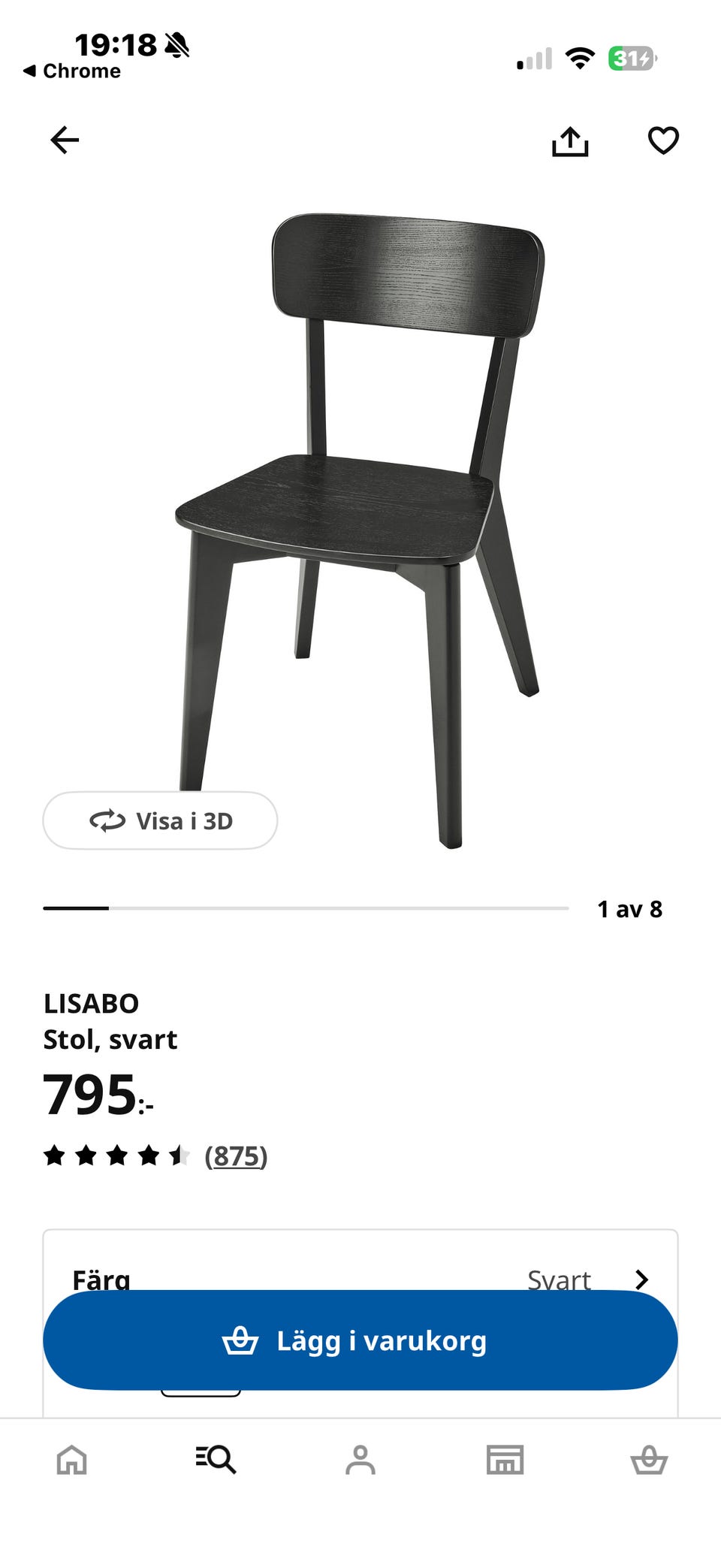
Task: Return to Chrome via status bar link
Action: point(72,71)
